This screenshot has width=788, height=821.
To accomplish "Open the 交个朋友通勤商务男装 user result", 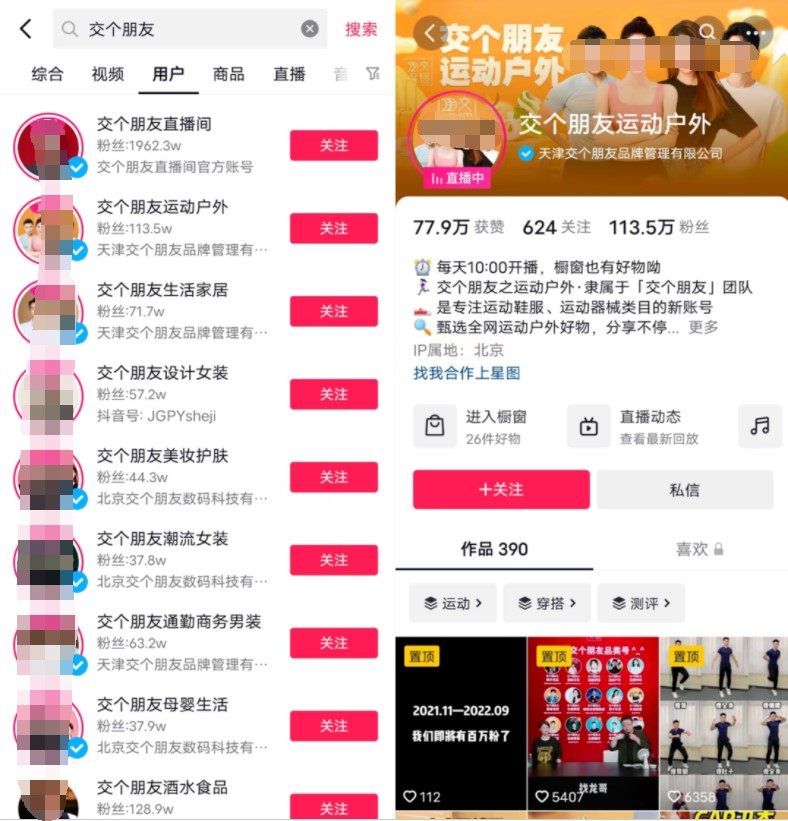I will coord(178,622).
